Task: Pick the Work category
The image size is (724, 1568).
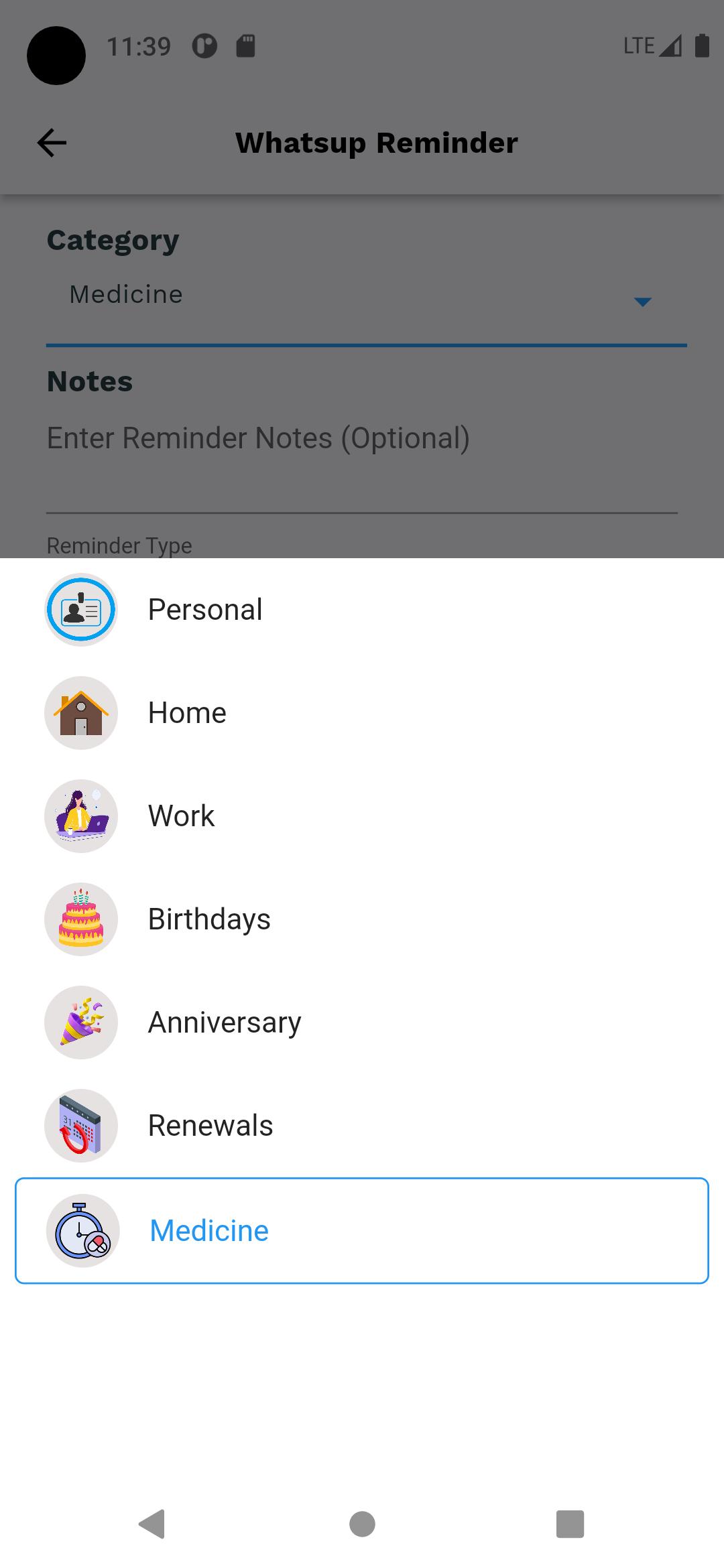Action: pos(362,816)
